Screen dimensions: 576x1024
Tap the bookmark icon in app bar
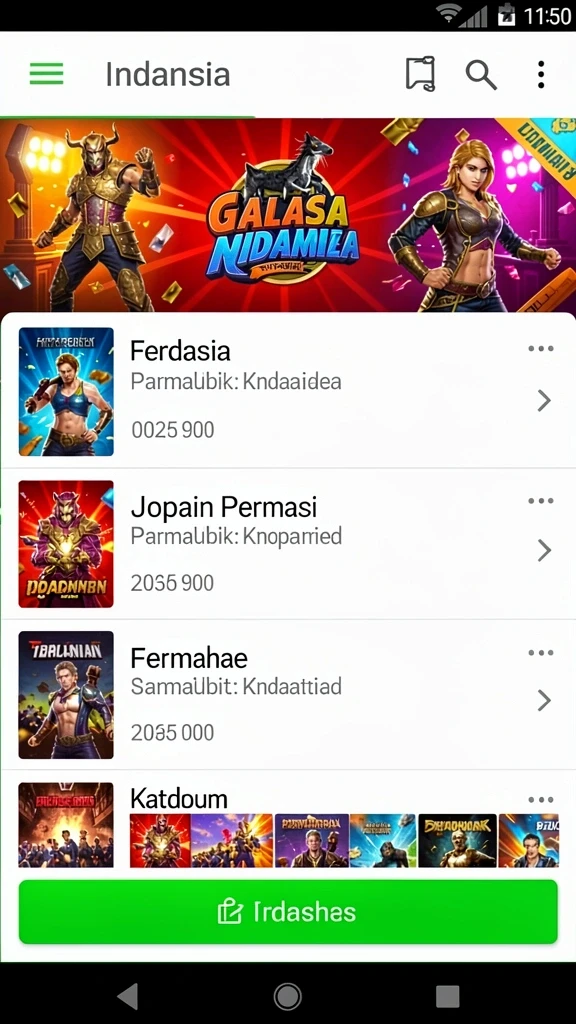[x=420, y=74]
